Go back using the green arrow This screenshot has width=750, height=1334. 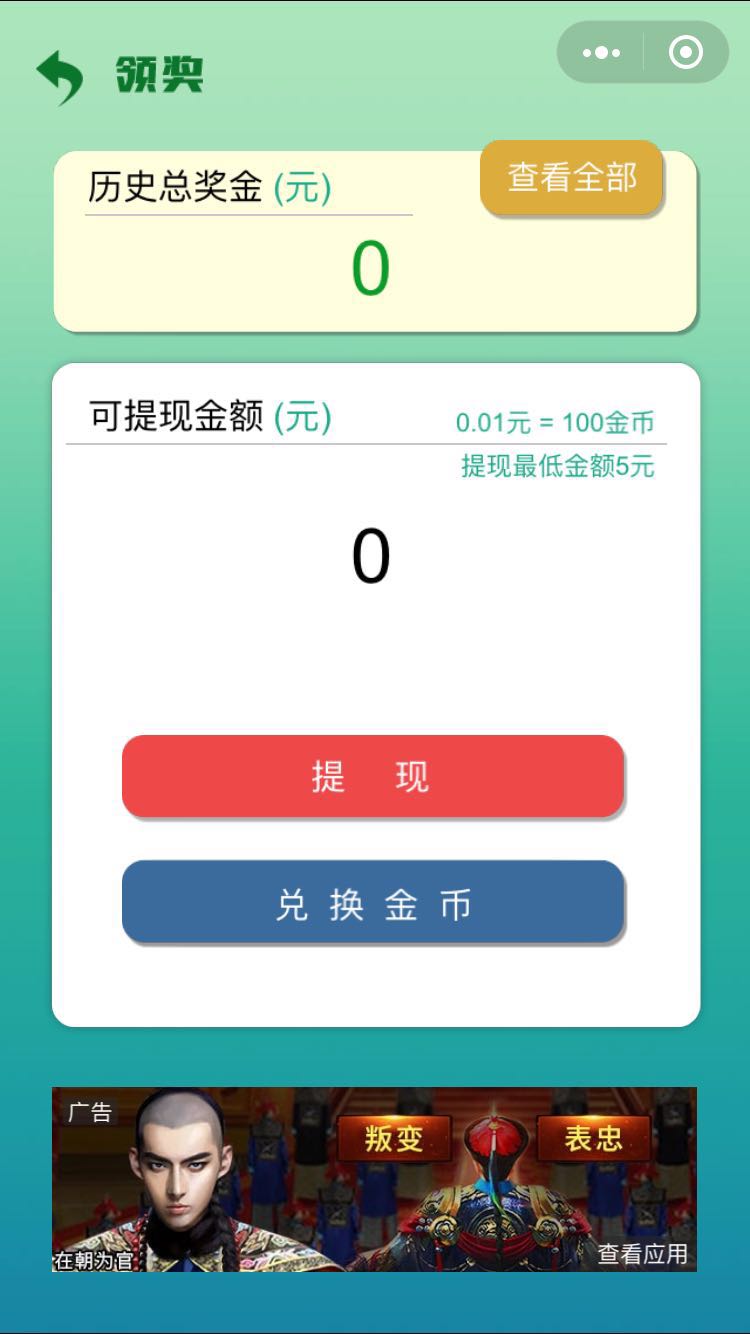(x=60, y=76)
